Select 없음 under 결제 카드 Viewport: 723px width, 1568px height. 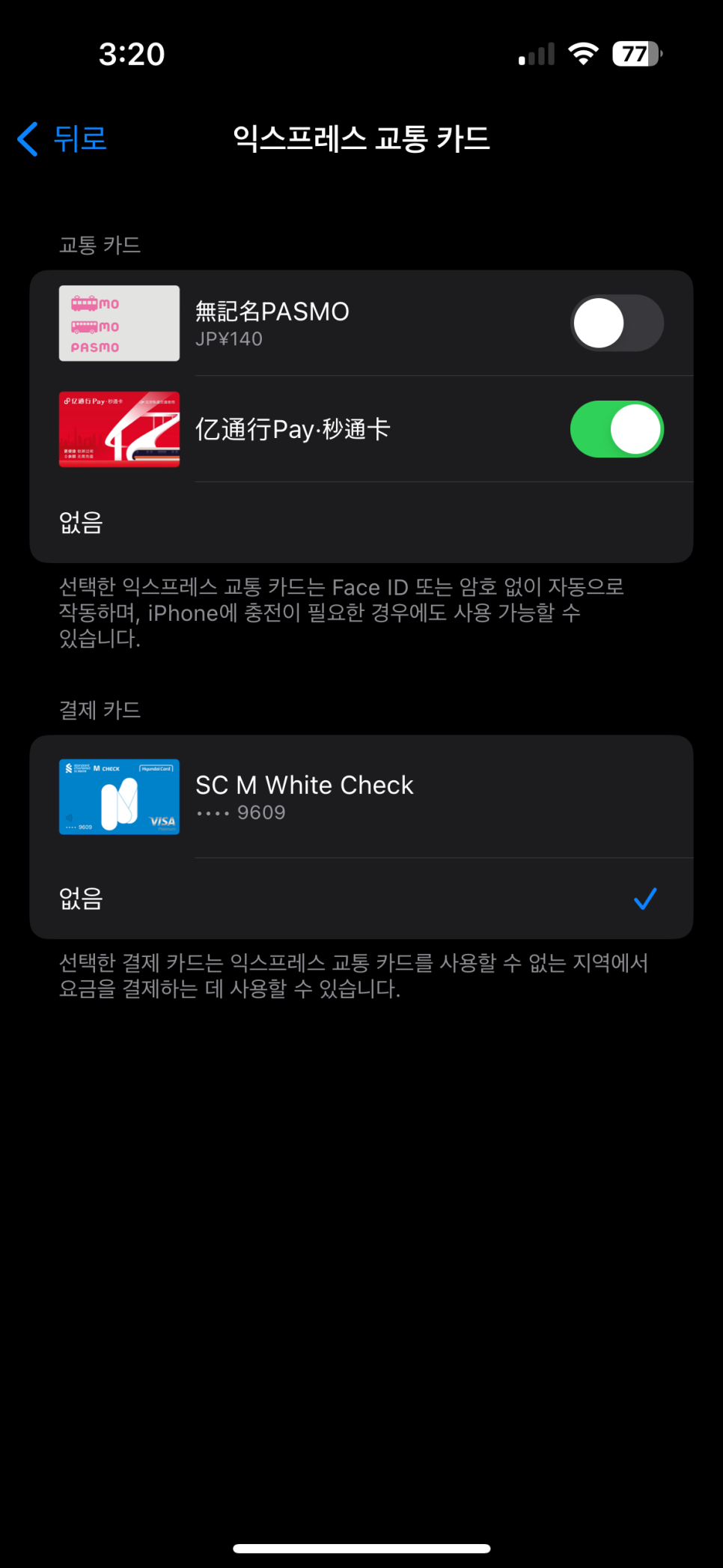pyautogui.click(x=361, y=899)
